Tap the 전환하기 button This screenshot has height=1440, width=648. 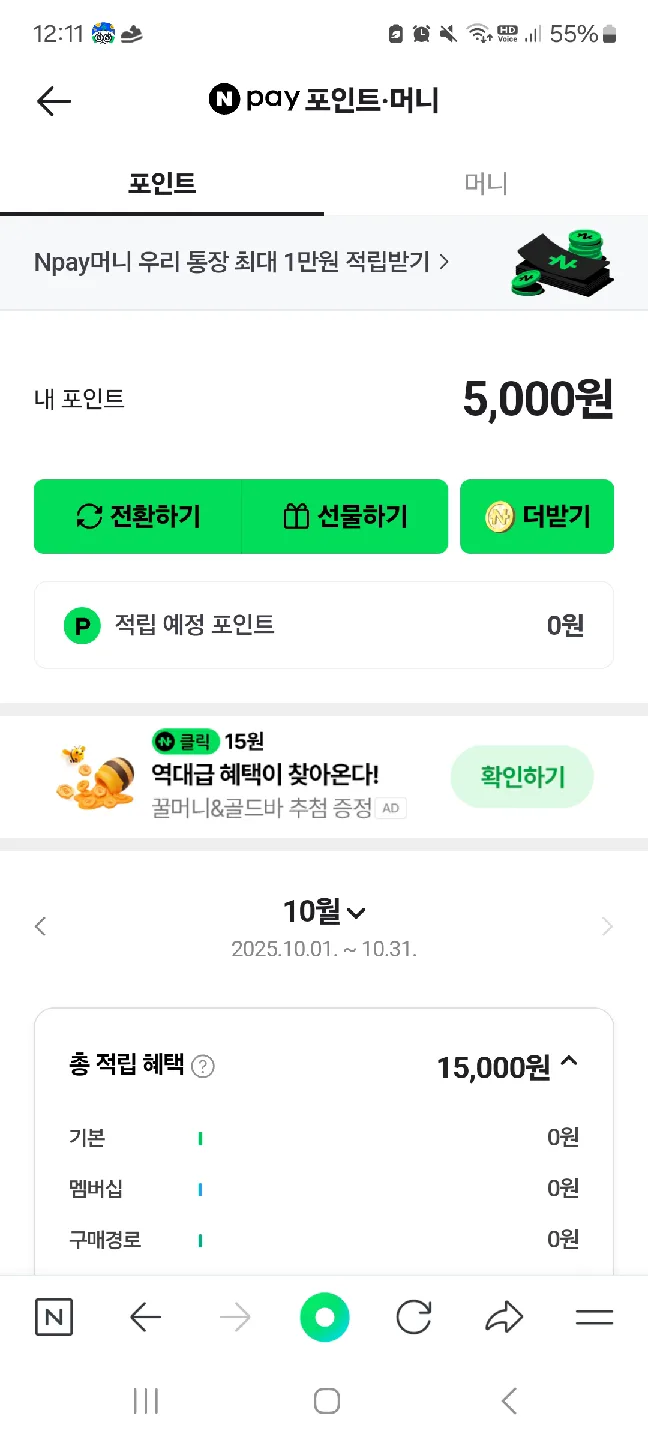(x=138, y=516)
